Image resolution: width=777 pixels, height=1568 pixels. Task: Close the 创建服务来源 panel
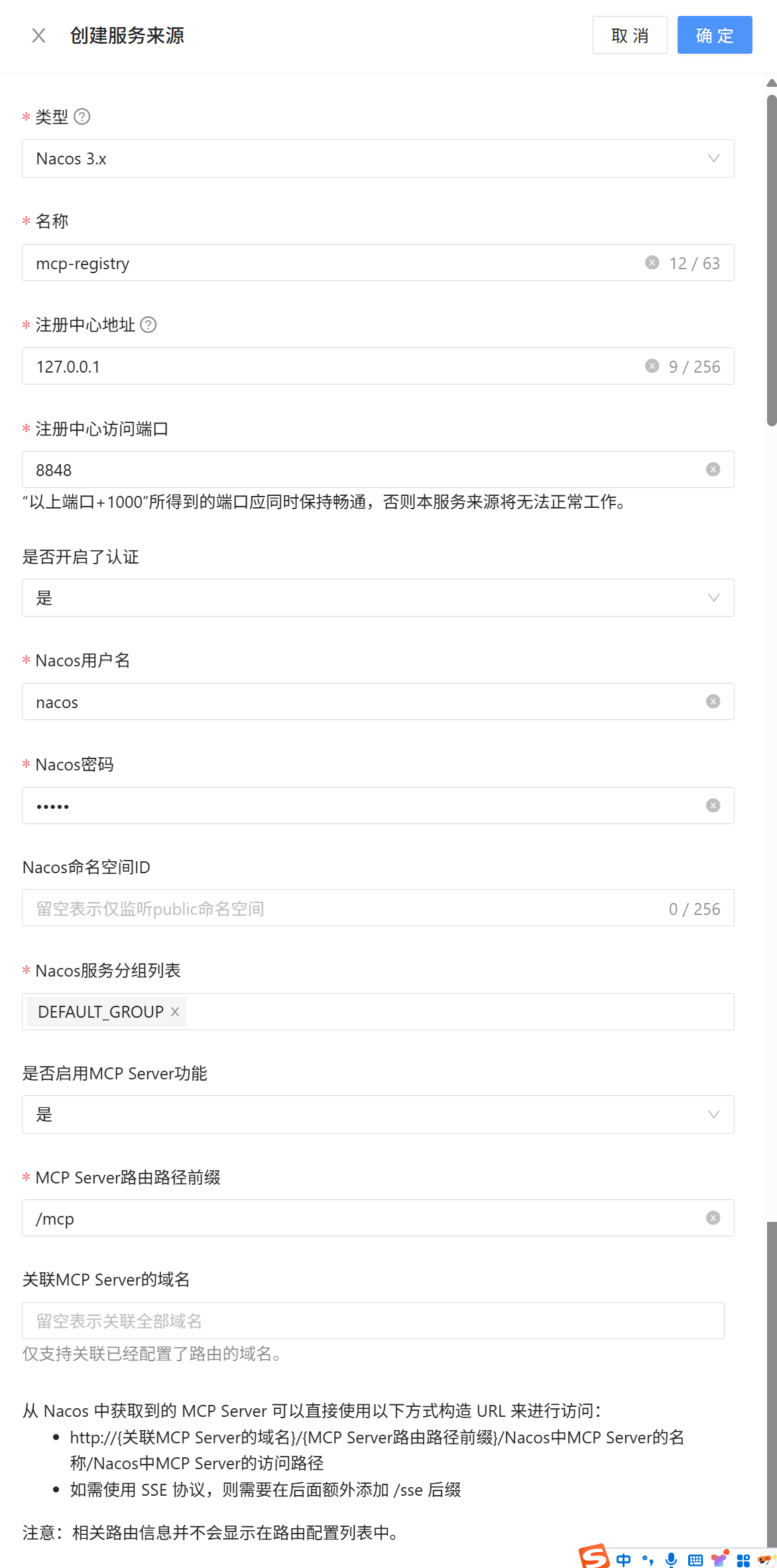(x=38, y=35)
